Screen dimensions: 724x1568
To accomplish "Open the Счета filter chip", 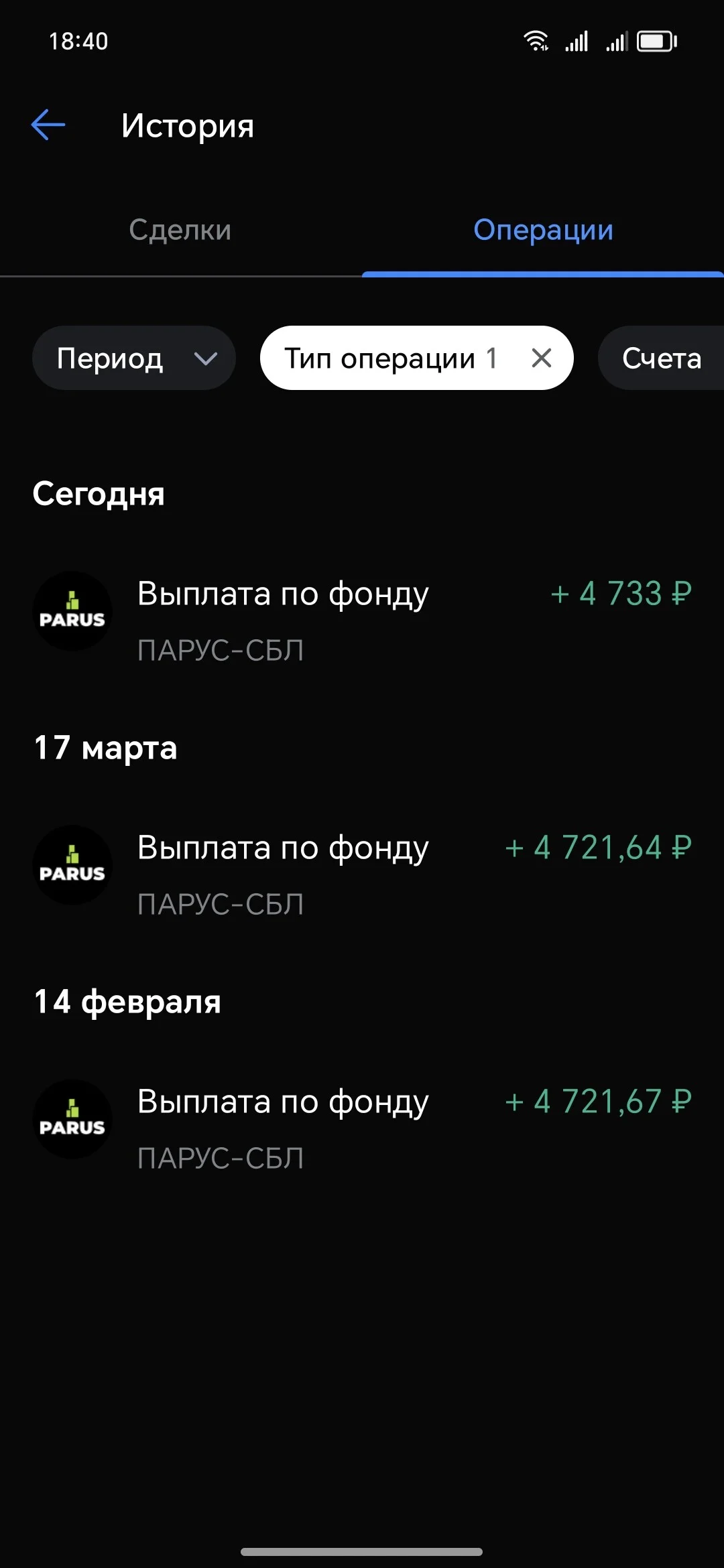I will (x=661, y=358).
